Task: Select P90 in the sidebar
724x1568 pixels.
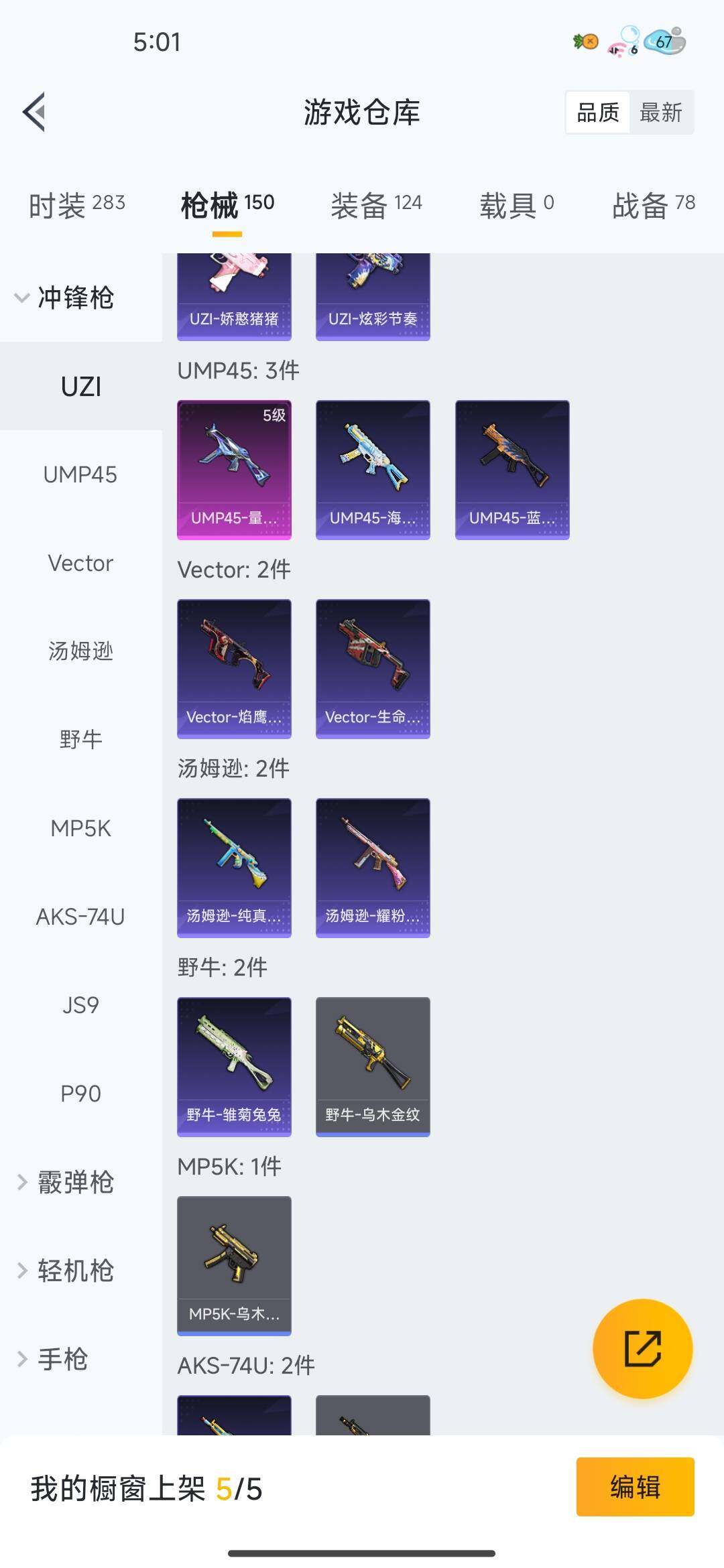Action: 80,1094
